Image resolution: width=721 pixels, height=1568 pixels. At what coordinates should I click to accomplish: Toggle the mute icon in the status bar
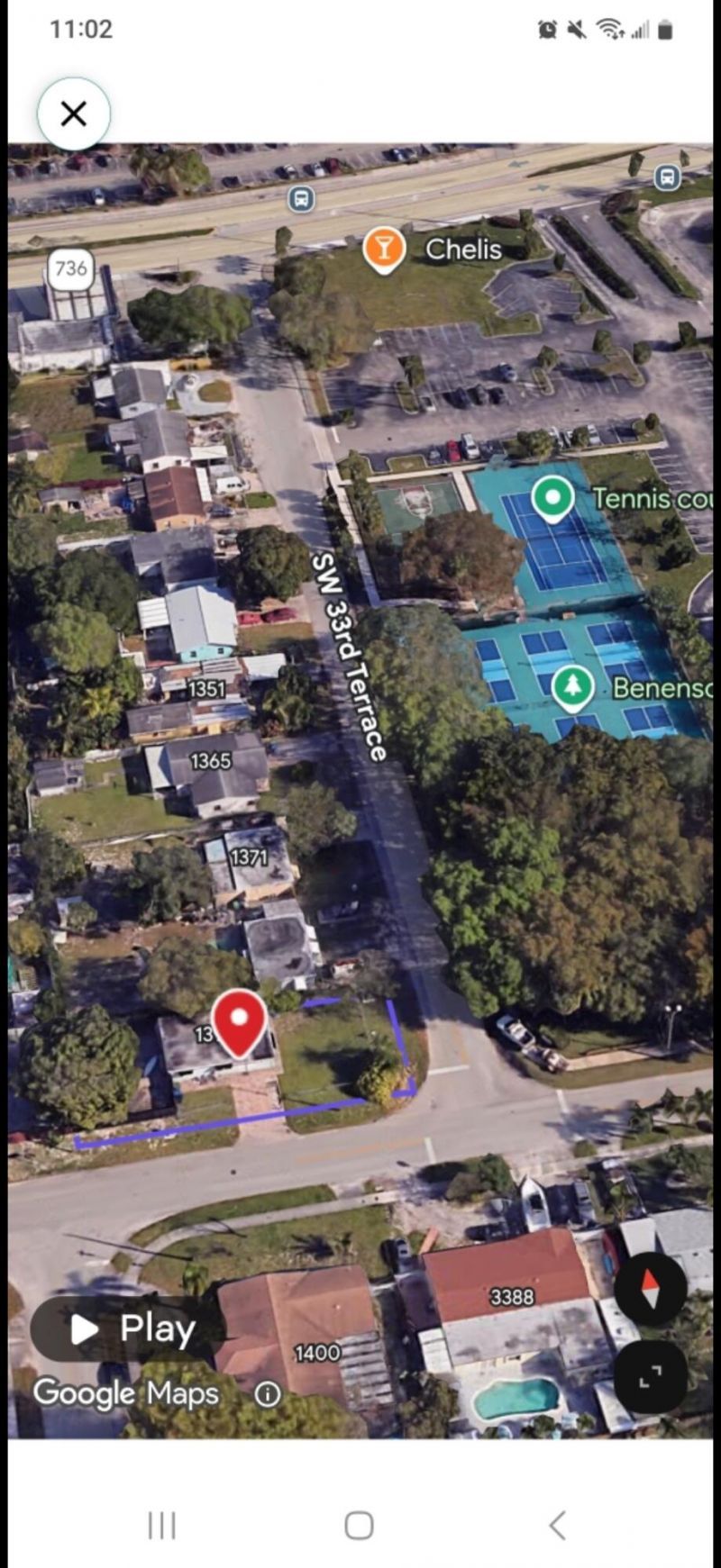[x=578, y=28]
